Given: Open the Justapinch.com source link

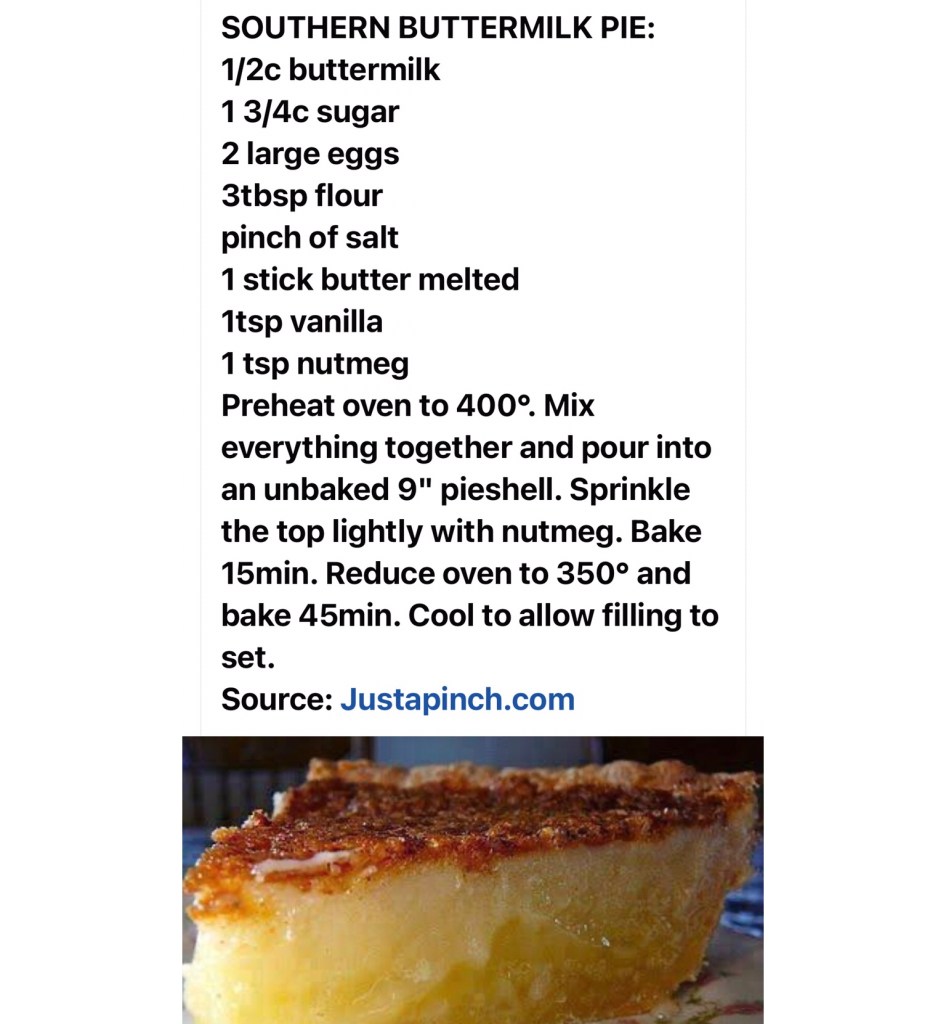Looking at the screenshot, I should click(457, 699).
